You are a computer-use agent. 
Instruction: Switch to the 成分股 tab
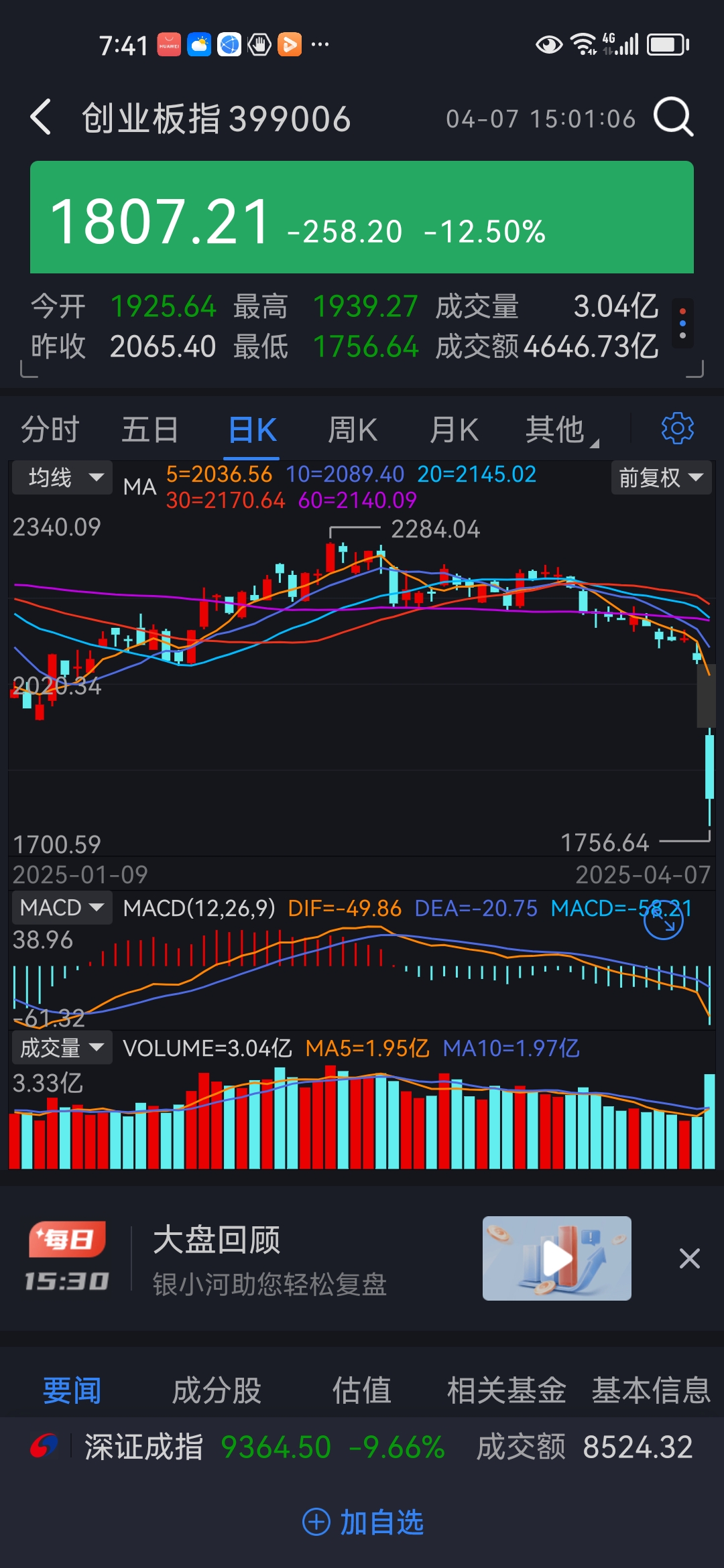217,1390
